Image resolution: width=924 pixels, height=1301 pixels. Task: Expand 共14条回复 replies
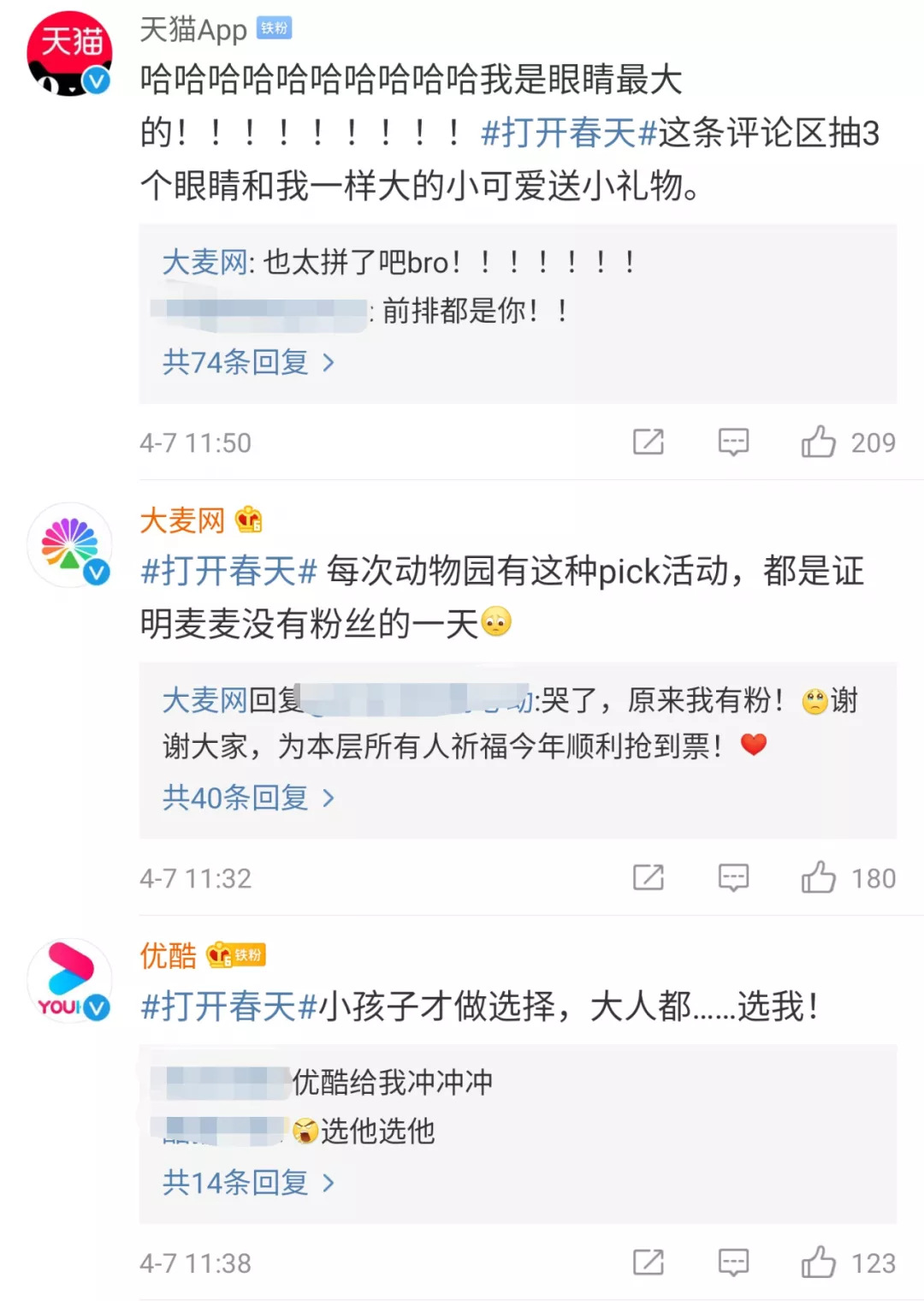click(x=247, y=1183)
